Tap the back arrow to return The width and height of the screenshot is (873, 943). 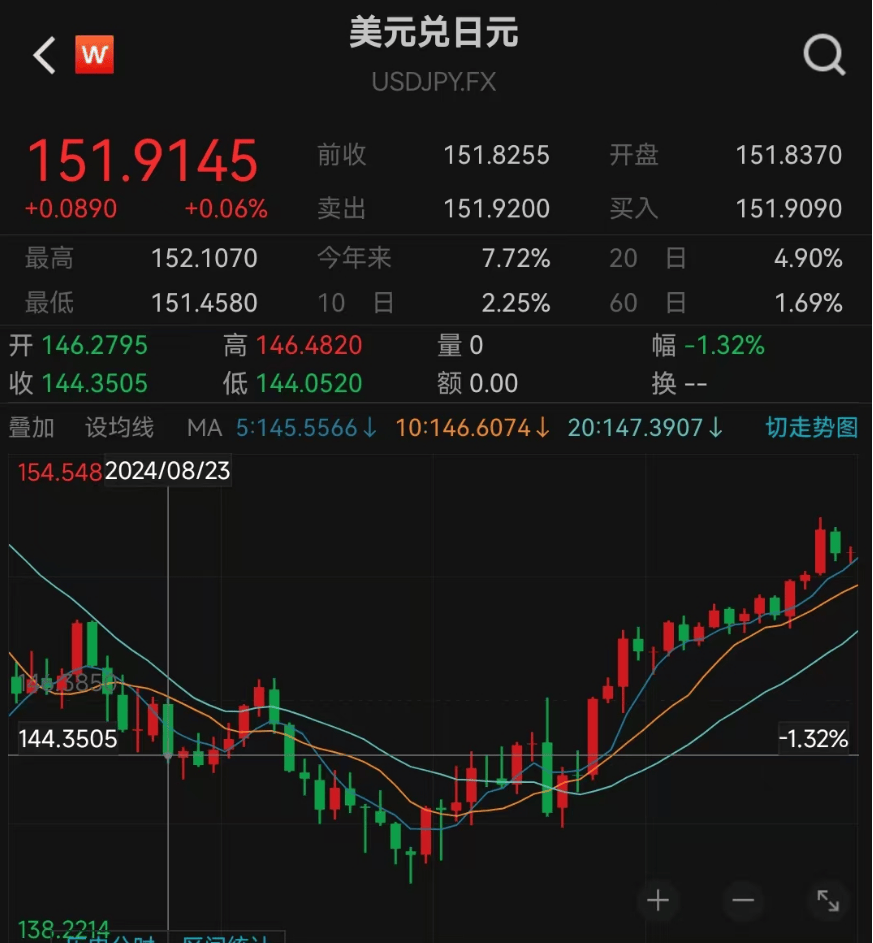tap(42, 55)
